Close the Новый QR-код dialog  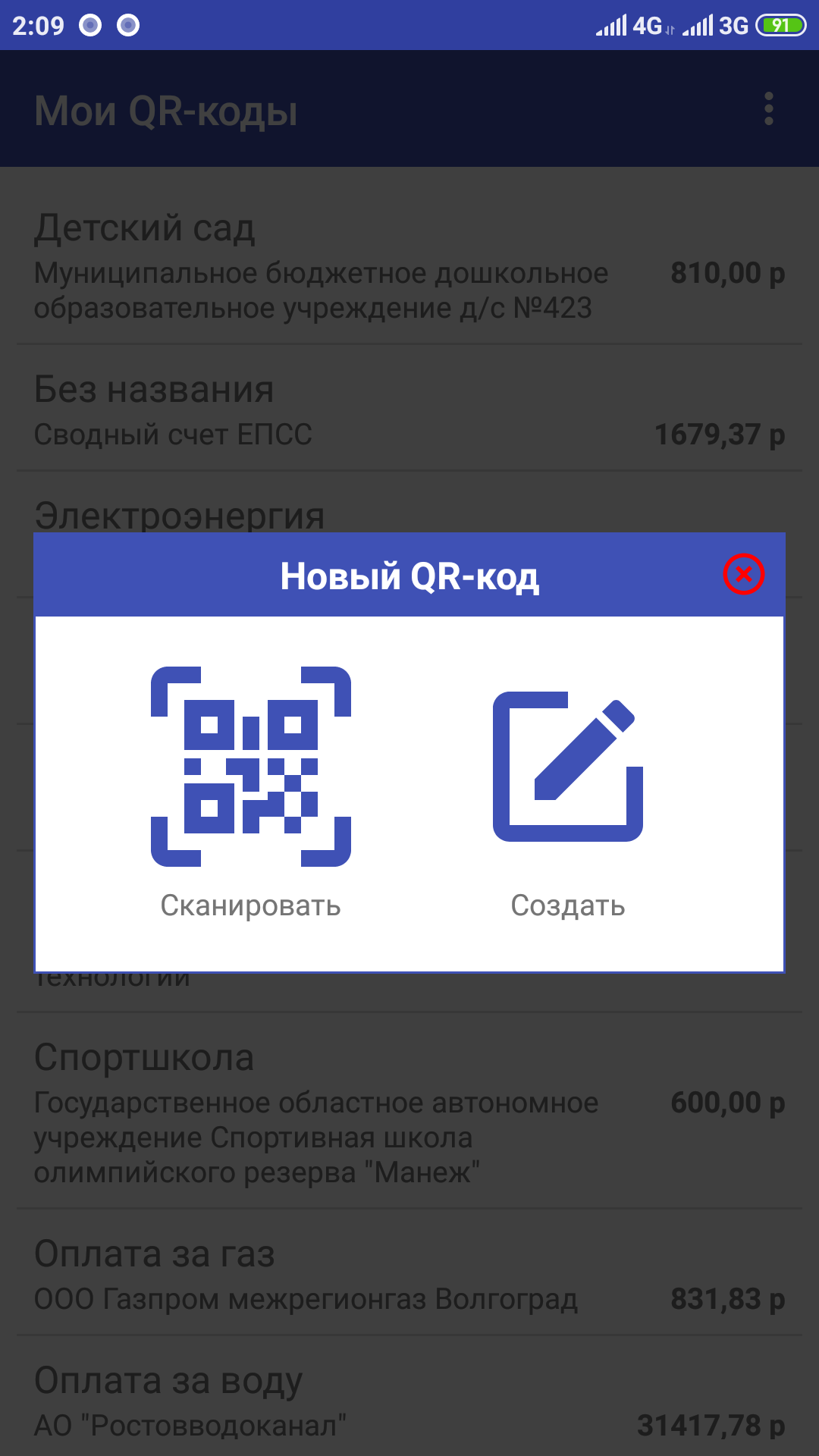[x=743, y=574]
